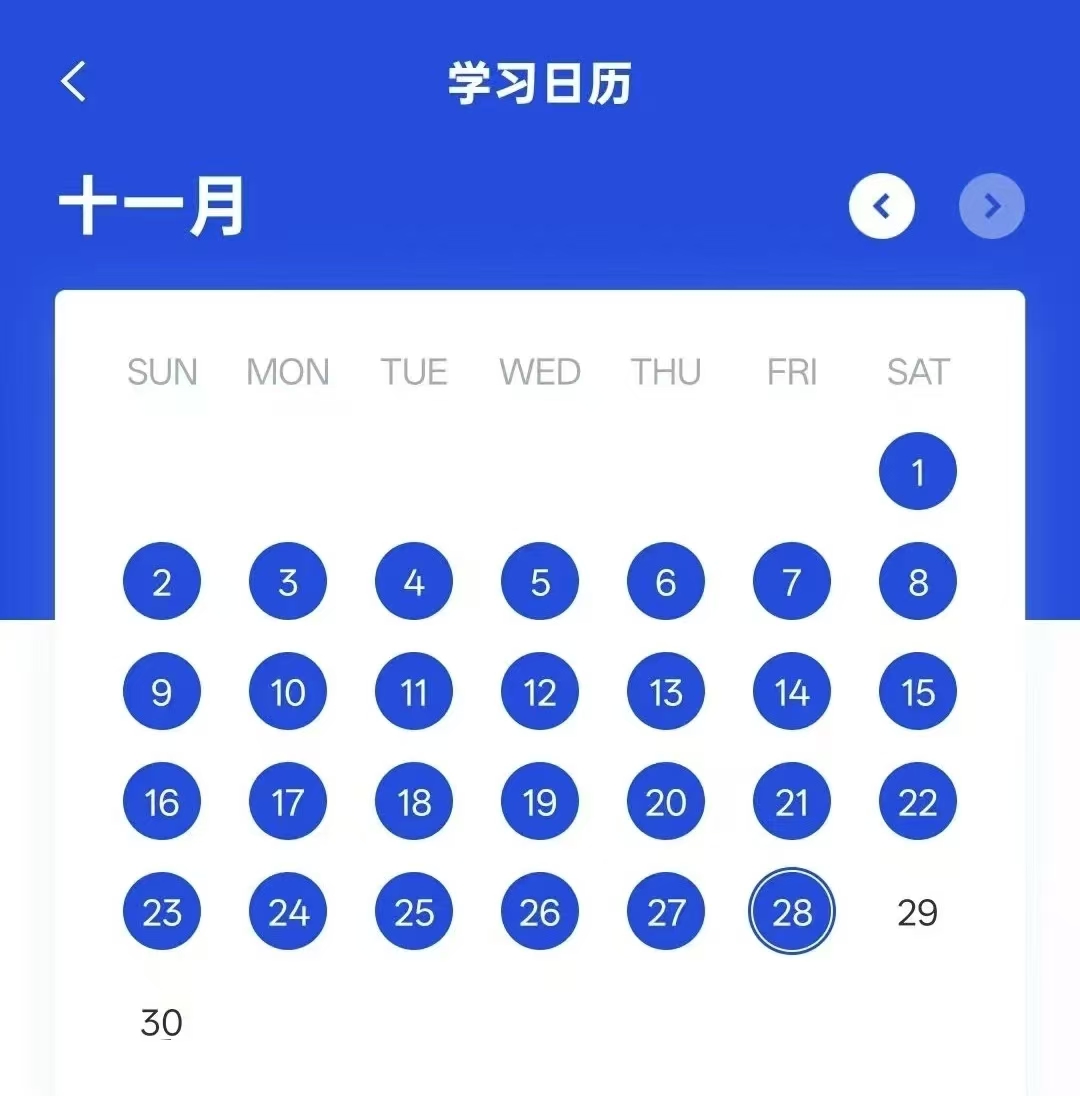Open date 27 study record
Screen dimensions: 1080x1096
(666, 912)
